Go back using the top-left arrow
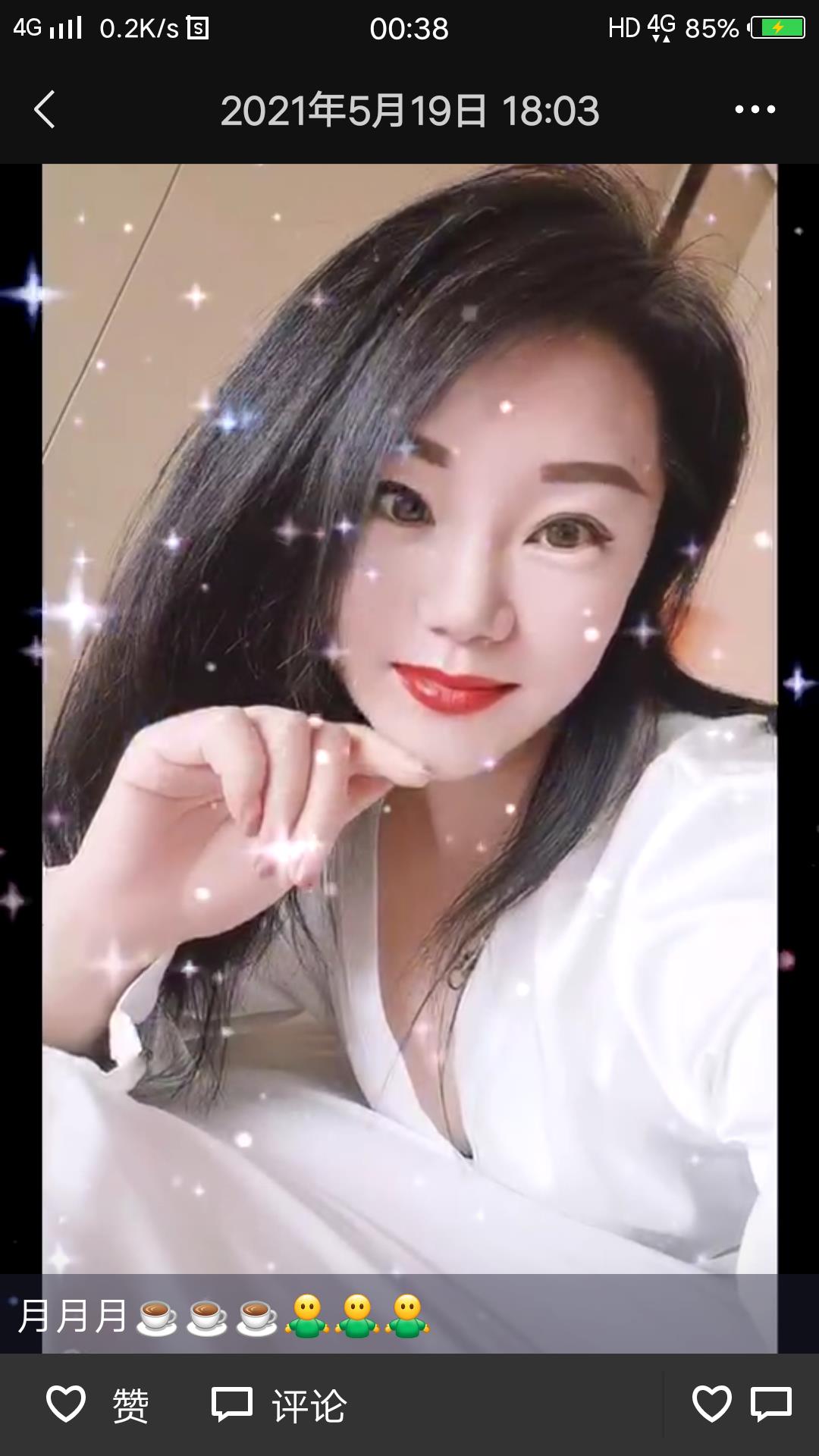 pos(45,110)
